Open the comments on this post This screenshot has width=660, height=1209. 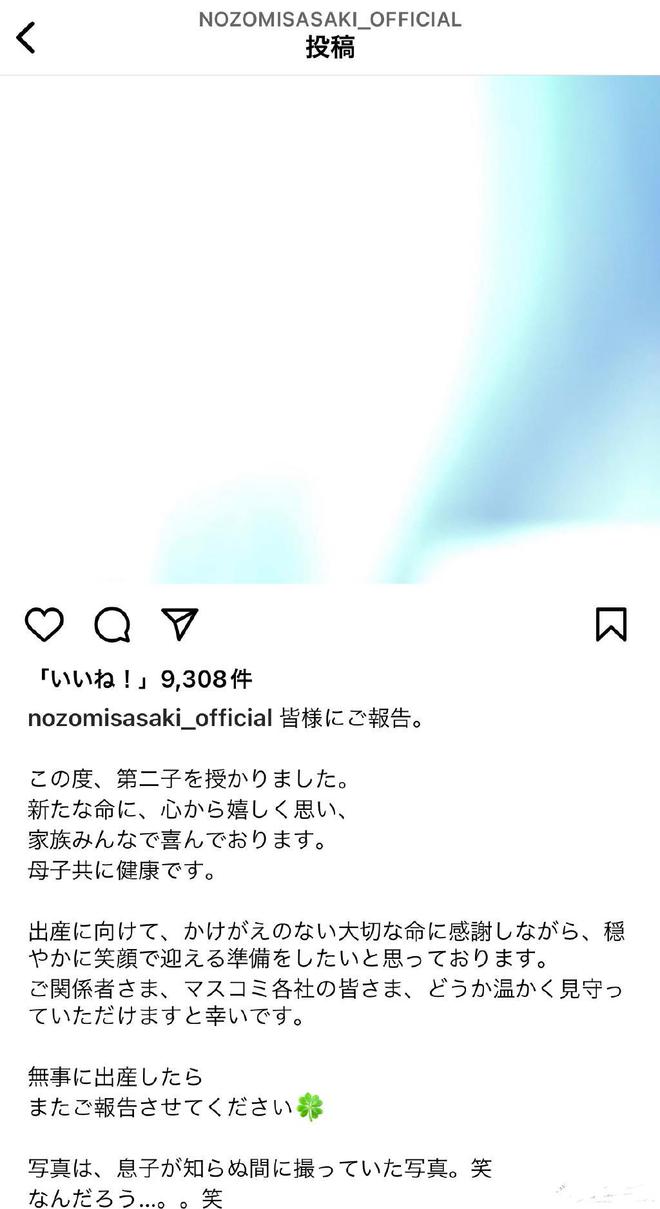click(112, 624)
